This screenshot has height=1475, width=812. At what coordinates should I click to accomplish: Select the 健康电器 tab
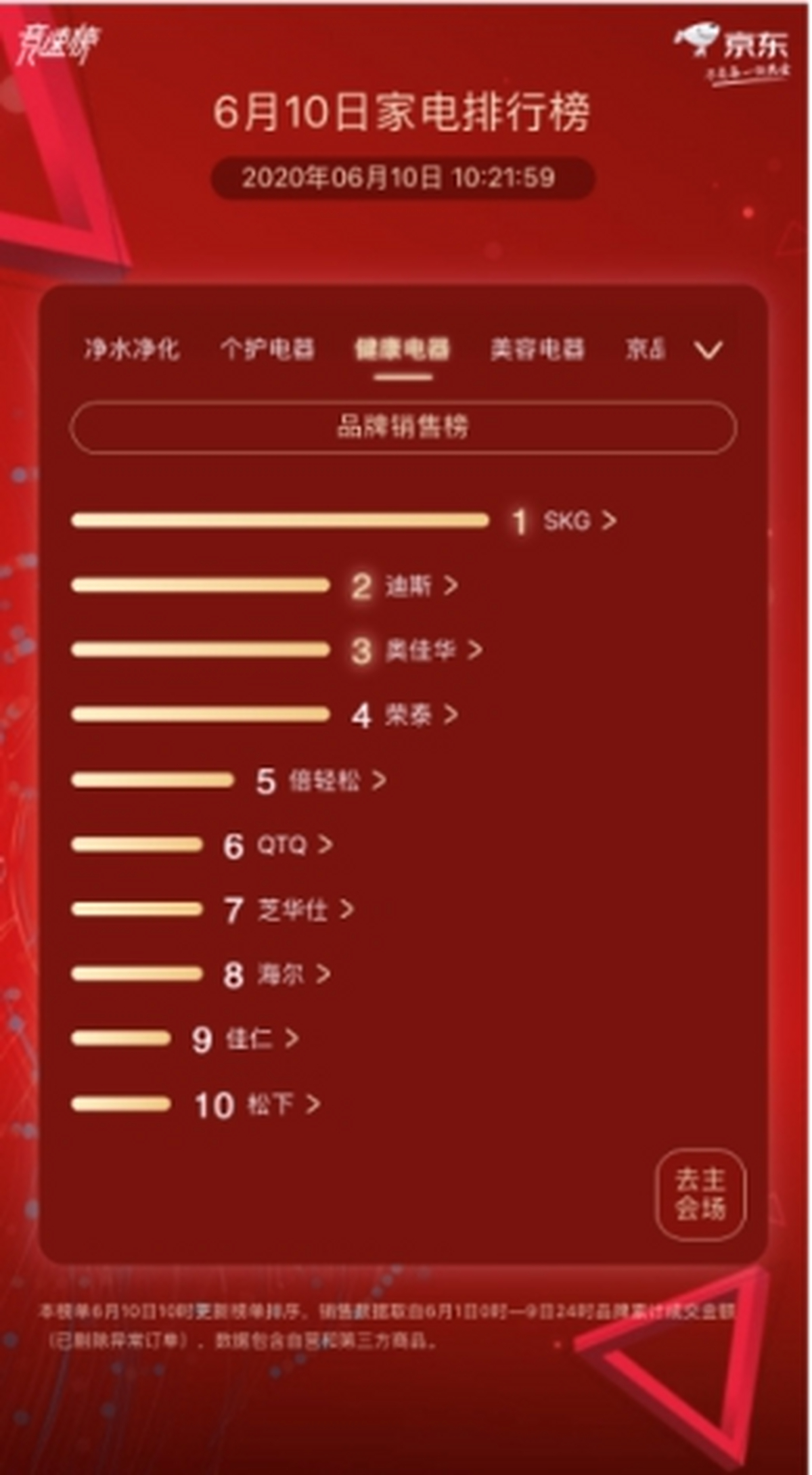pos(403,349)
